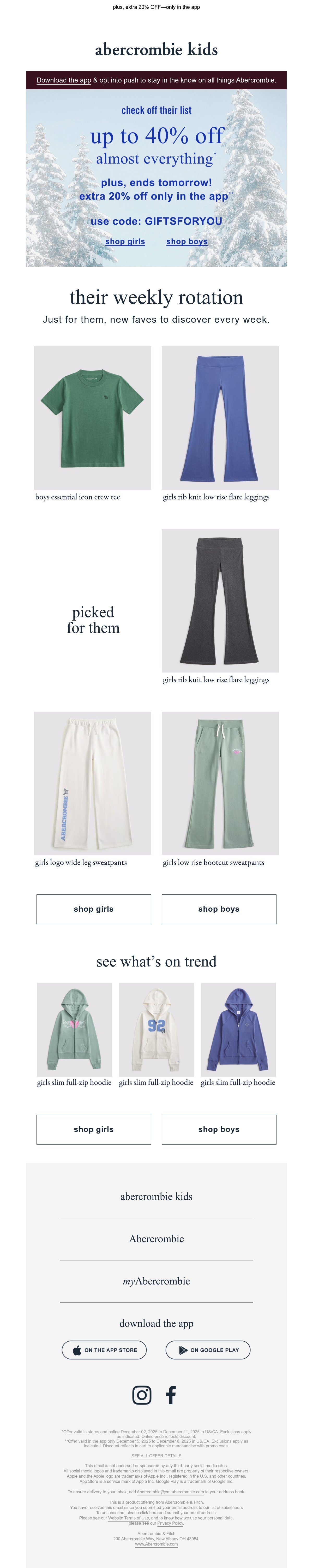Open the Facebook icon

coord(171,1395)
